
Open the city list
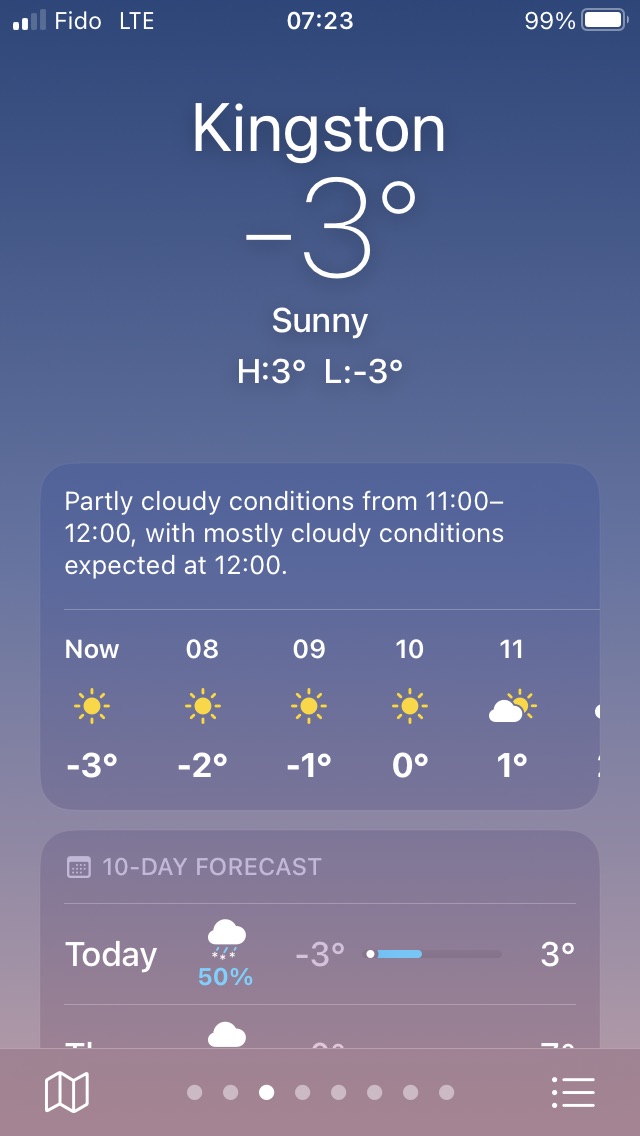(x=573, y=1092)
